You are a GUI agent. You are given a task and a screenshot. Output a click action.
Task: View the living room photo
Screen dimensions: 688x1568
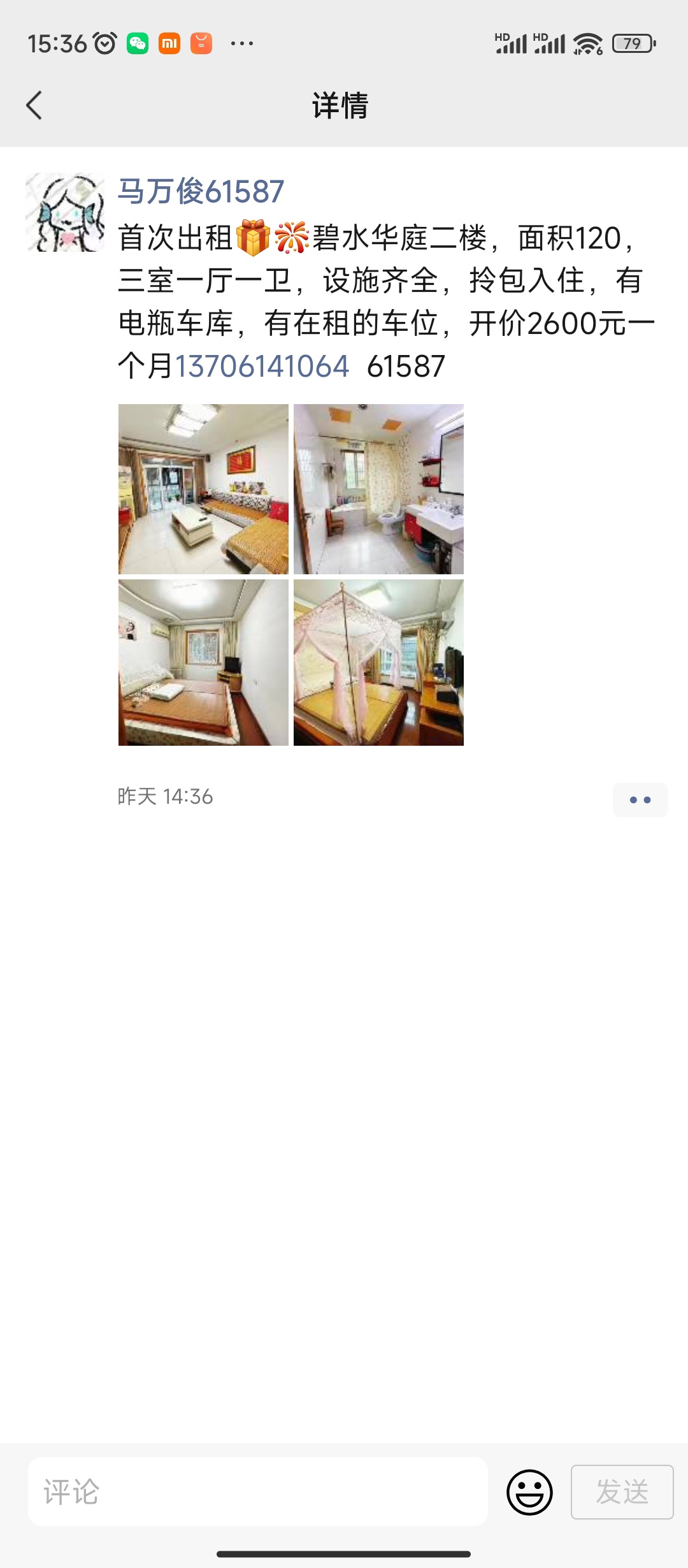click(x=203, y=489)
